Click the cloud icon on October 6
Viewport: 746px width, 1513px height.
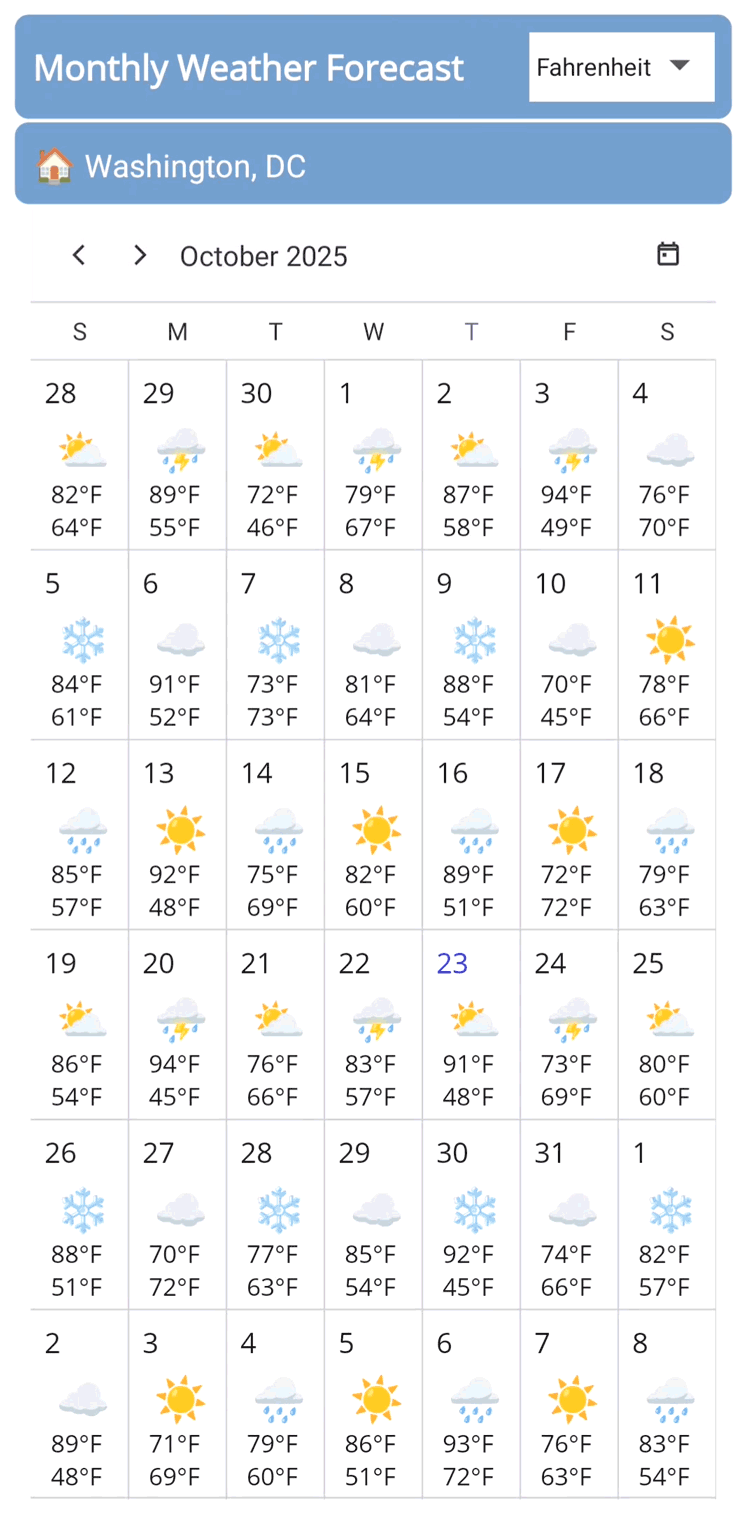click(x=178, y=640)
